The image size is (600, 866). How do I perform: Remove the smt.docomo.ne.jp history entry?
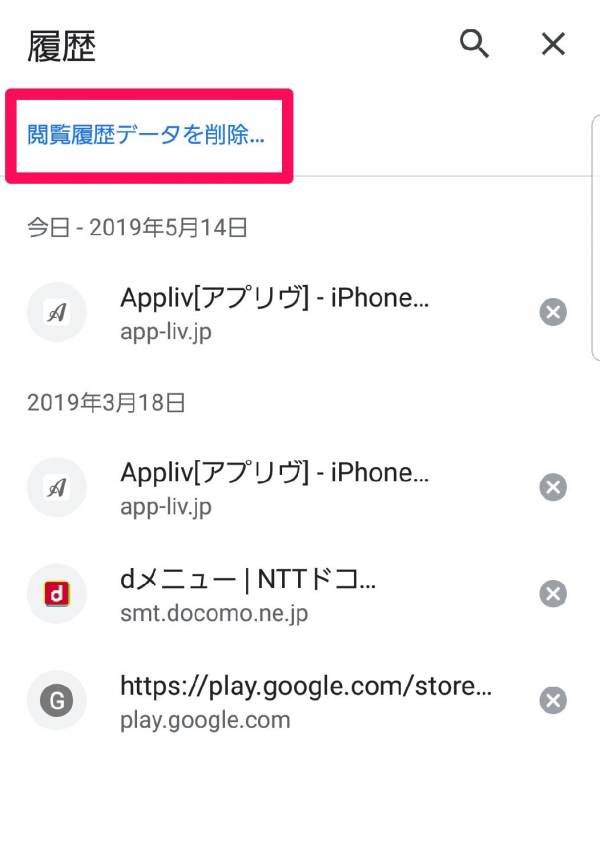553,594
